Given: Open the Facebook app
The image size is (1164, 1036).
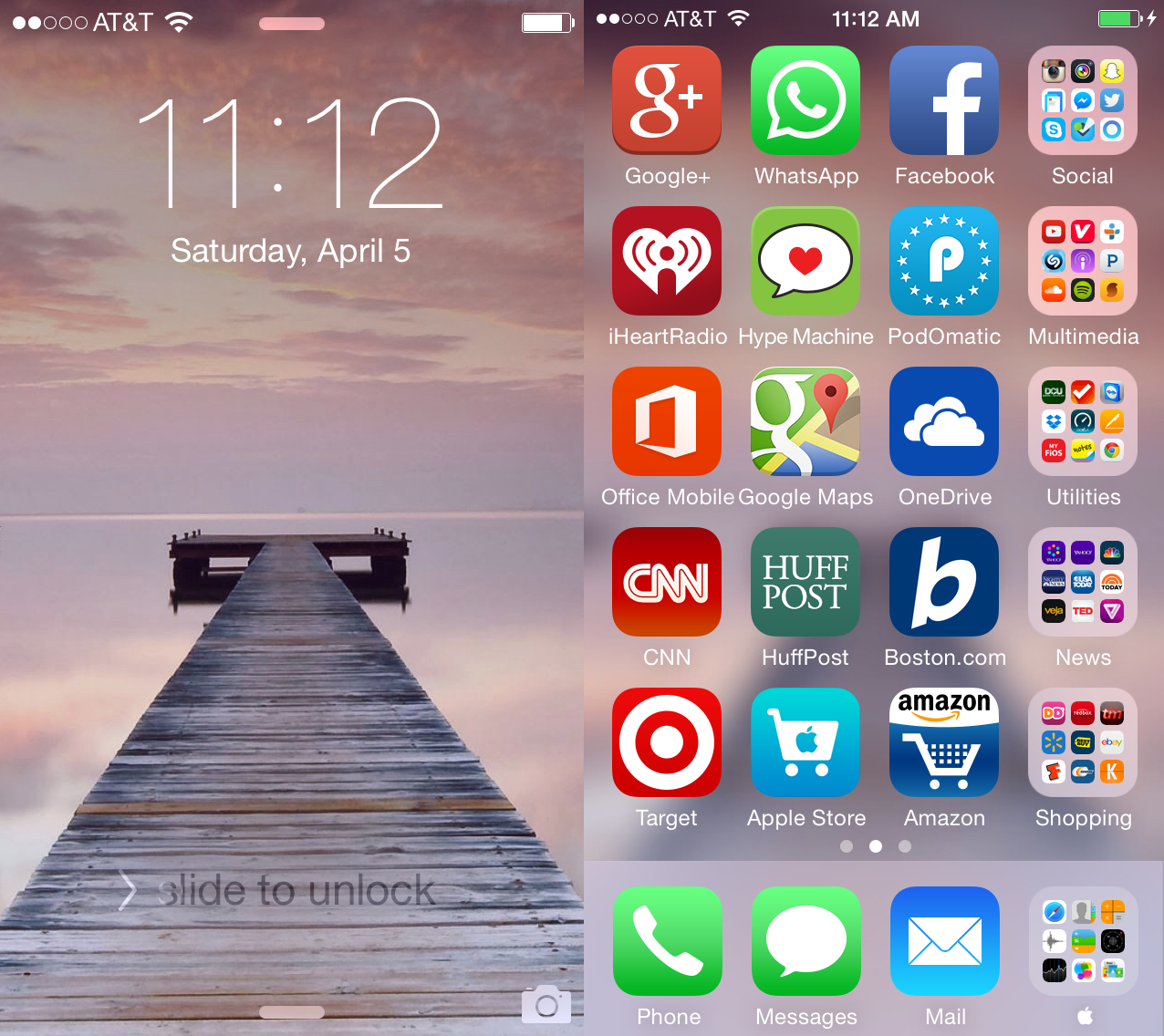Looking at the screenshot, I should 944,100.
